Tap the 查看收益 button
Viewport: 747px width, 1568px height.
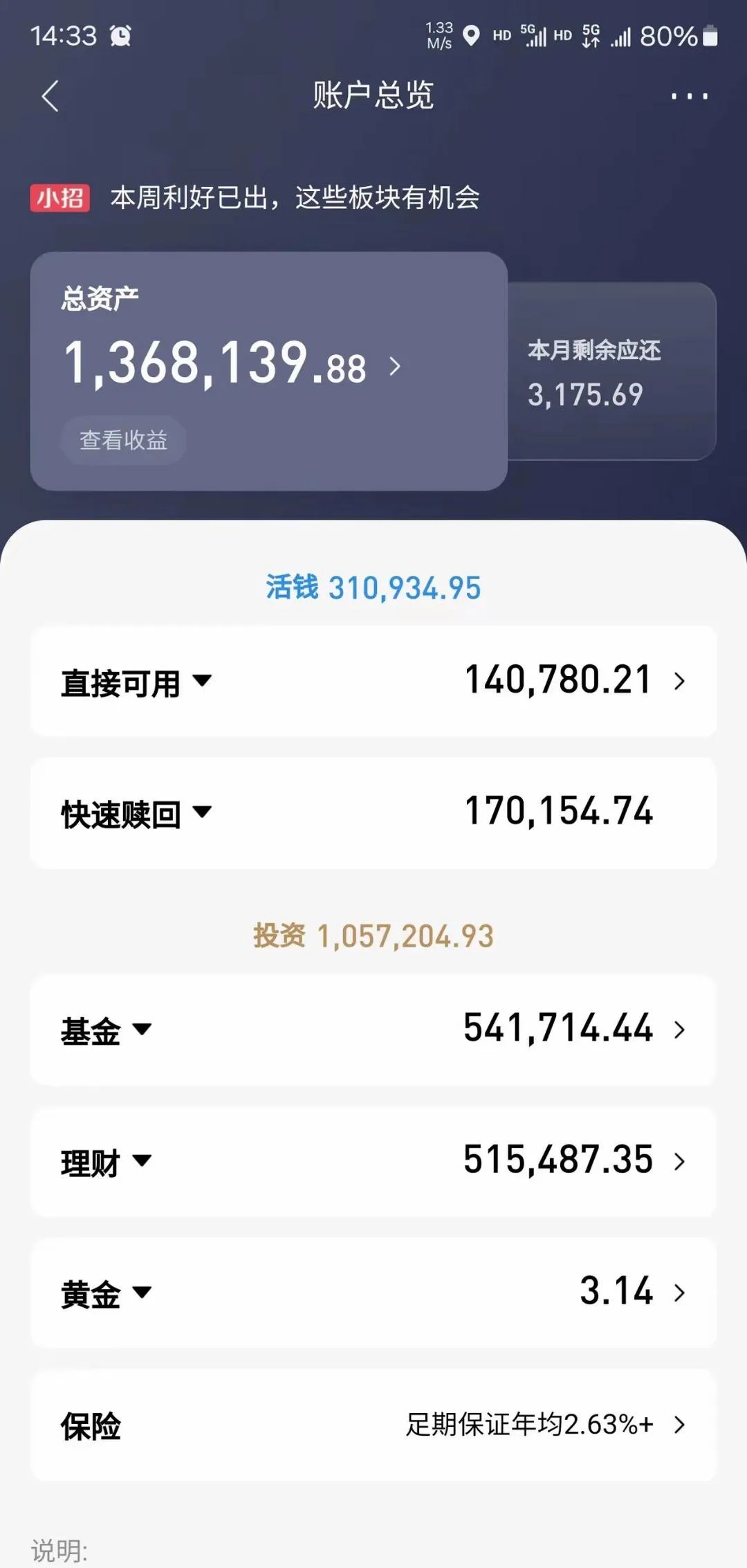(124, 440)
